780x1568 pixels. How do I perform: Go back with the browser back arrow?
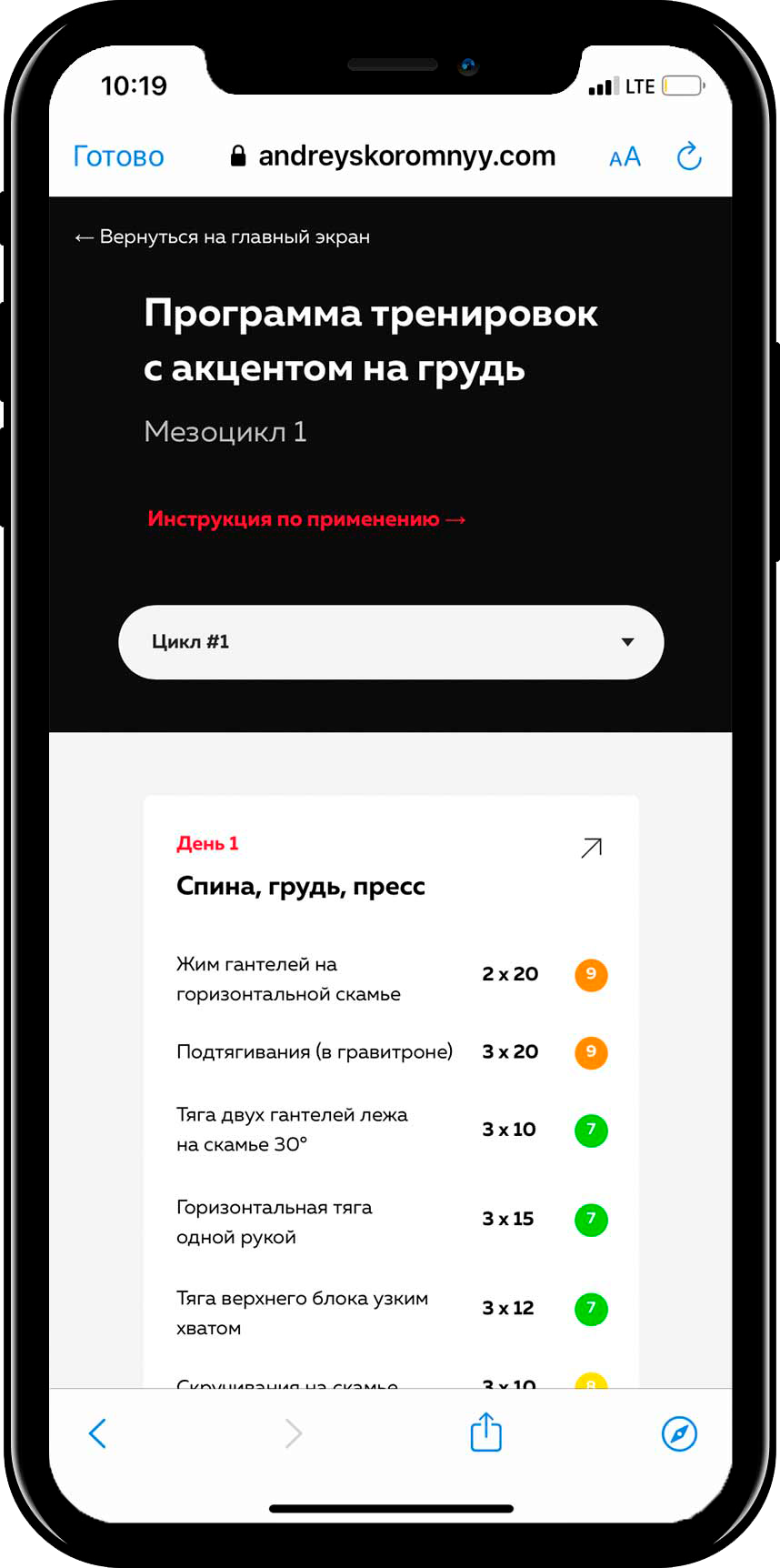(97, 1433)
